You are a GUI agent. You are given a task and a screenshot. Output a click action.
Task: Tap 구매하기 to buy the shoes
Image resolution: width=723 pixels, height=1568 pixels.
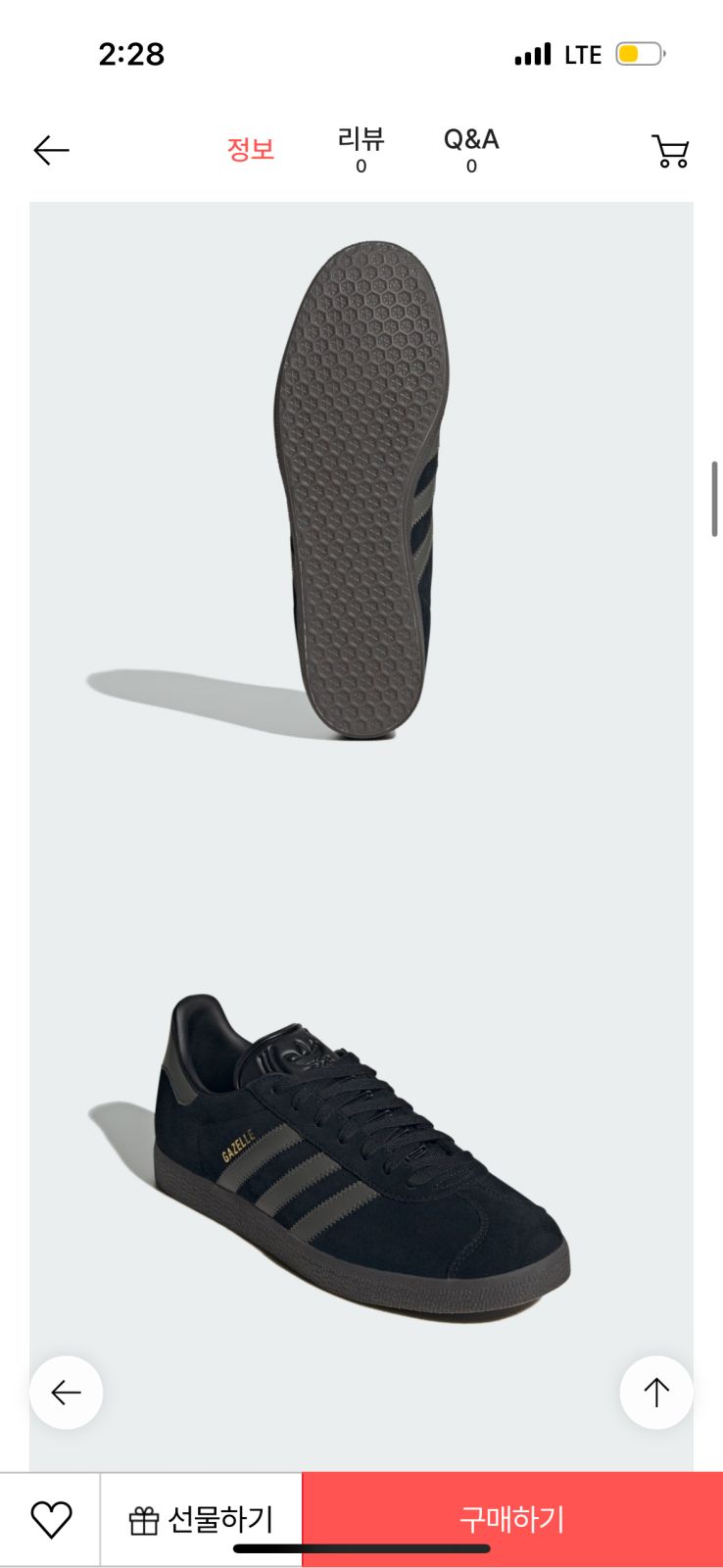(x=512, y=1520)
